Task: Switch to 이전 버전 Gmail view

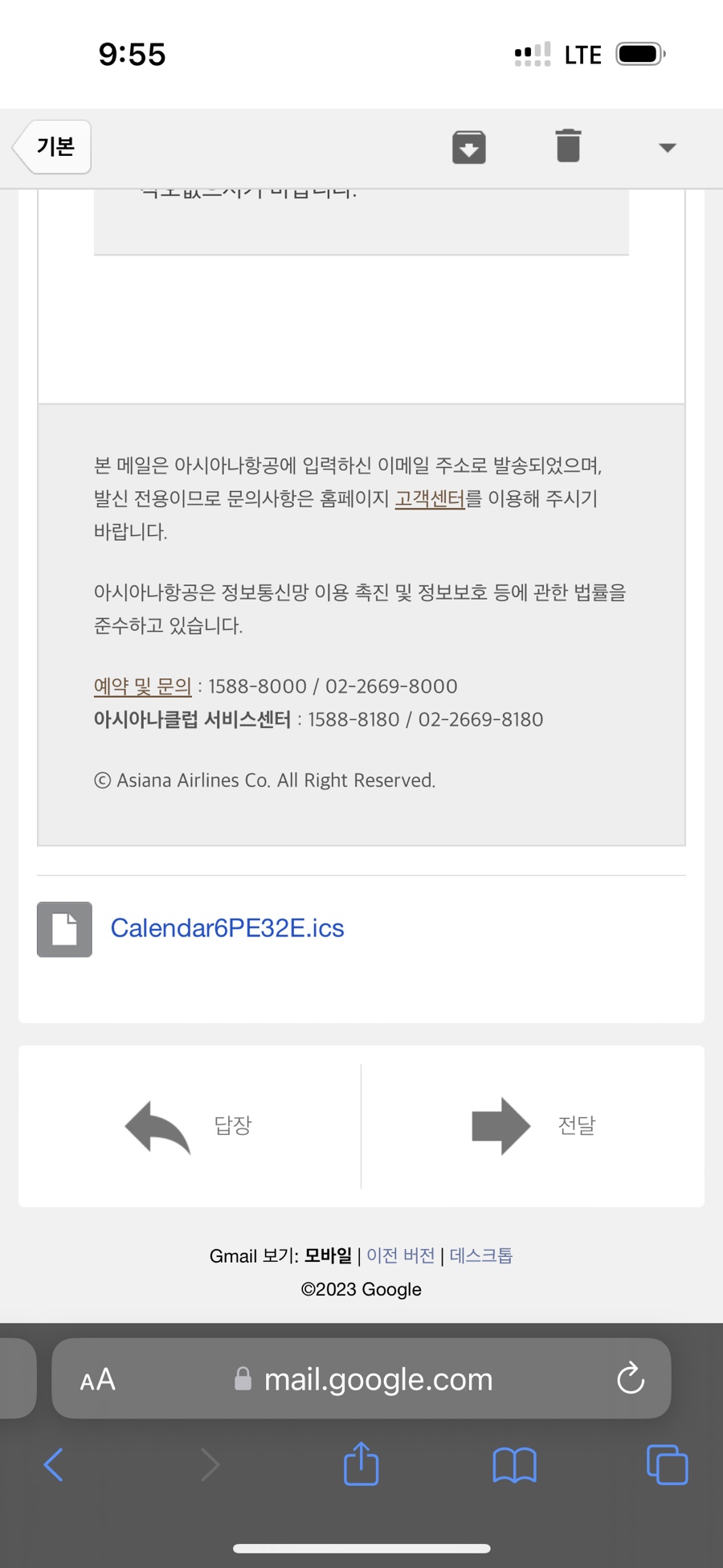Action: [400, 1255]
